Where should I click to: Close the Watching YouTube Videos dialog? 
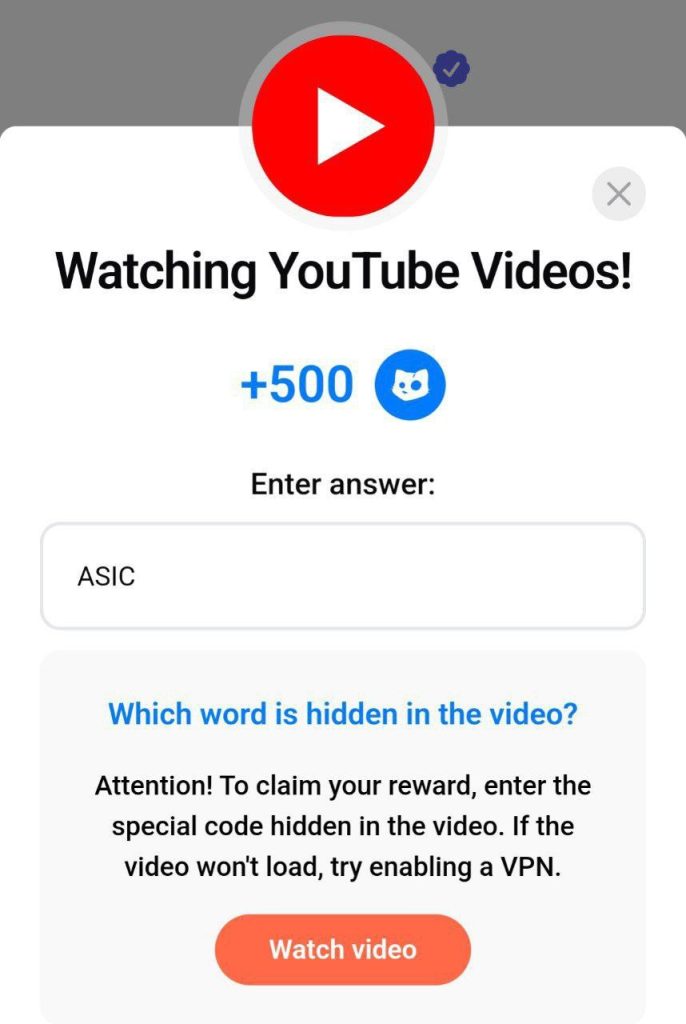click(618, 194)
